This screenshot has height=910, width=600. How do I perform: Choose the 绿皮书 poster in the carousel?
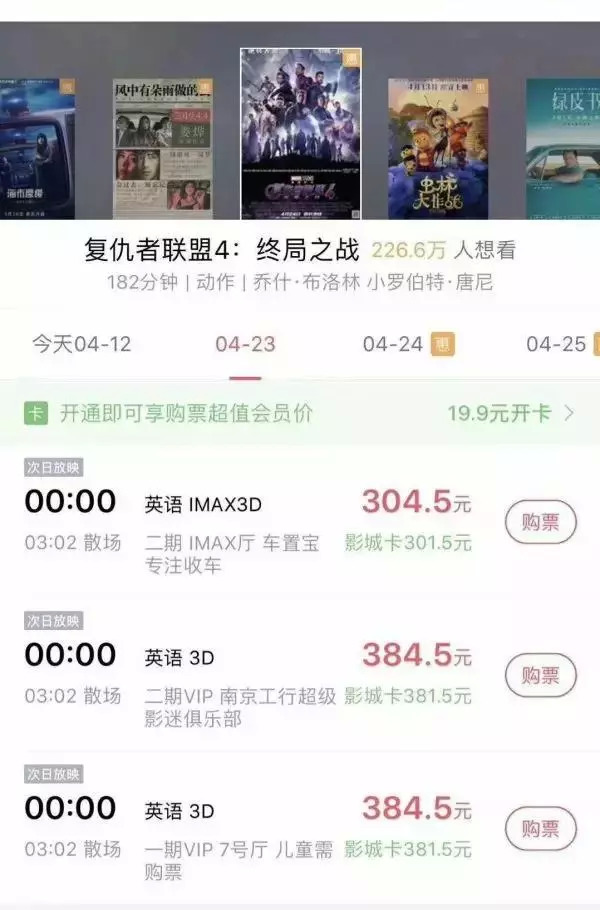coord(563,148)
